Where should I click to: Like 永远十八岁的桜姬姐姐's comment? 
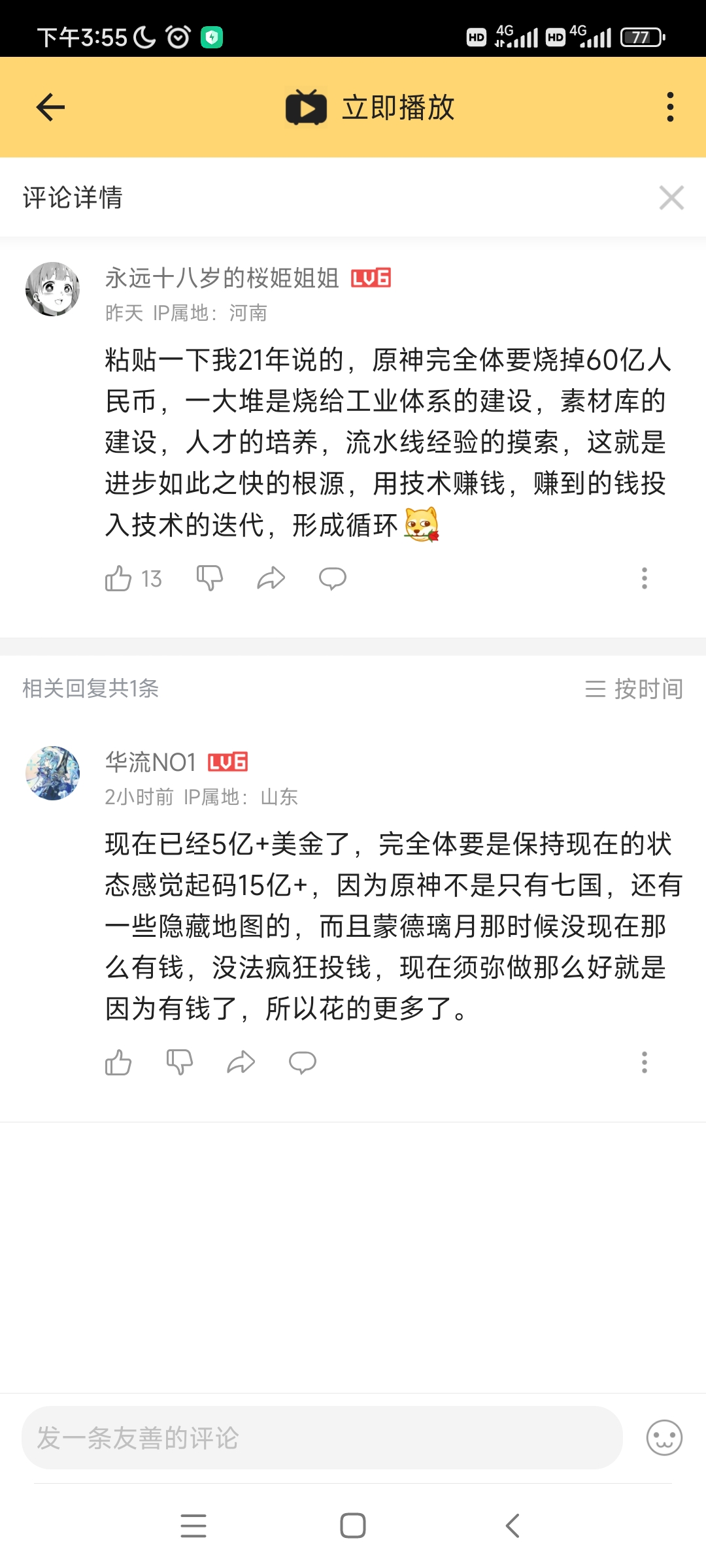pos(119,578)
